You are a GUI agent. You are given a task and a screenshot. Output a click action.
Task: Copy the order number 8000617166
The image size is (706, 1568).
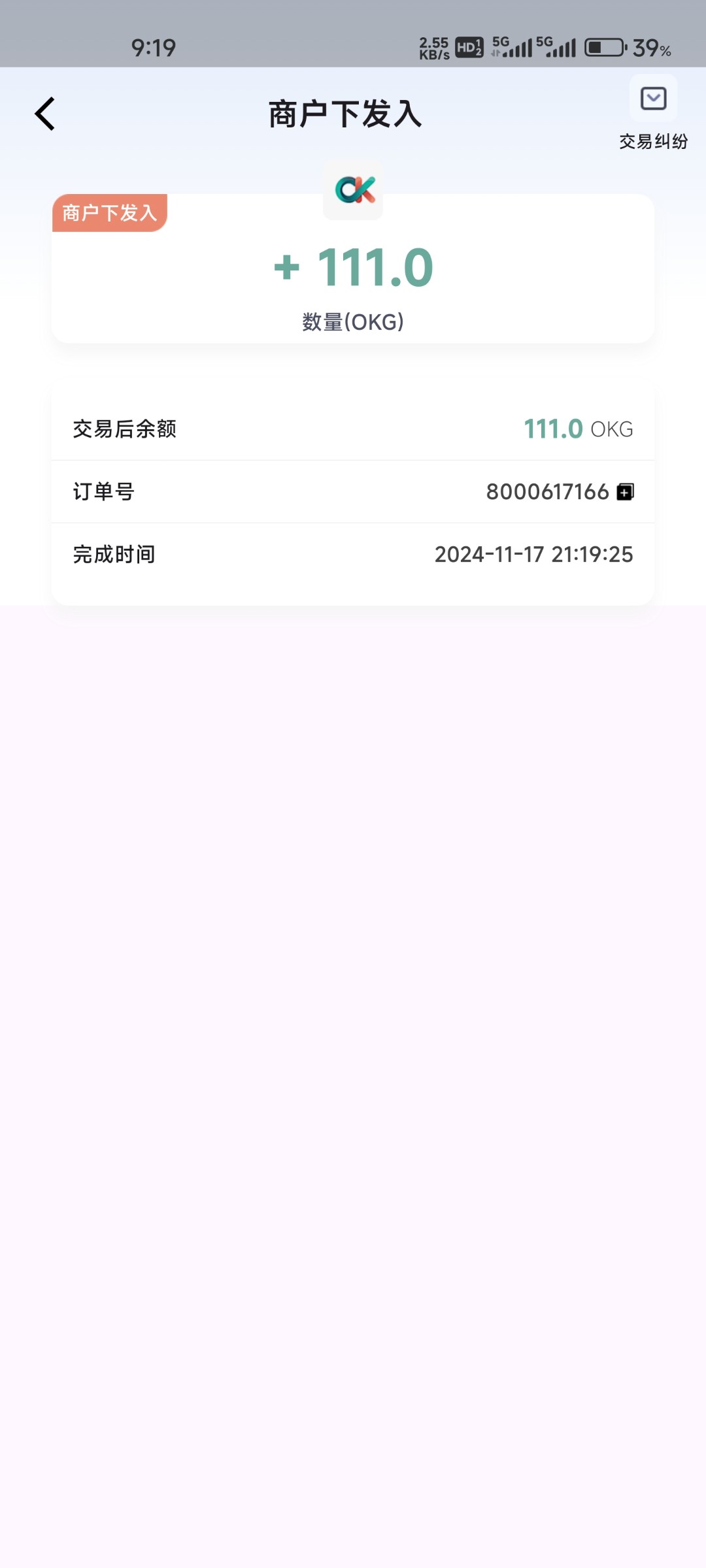click(626, 492)
